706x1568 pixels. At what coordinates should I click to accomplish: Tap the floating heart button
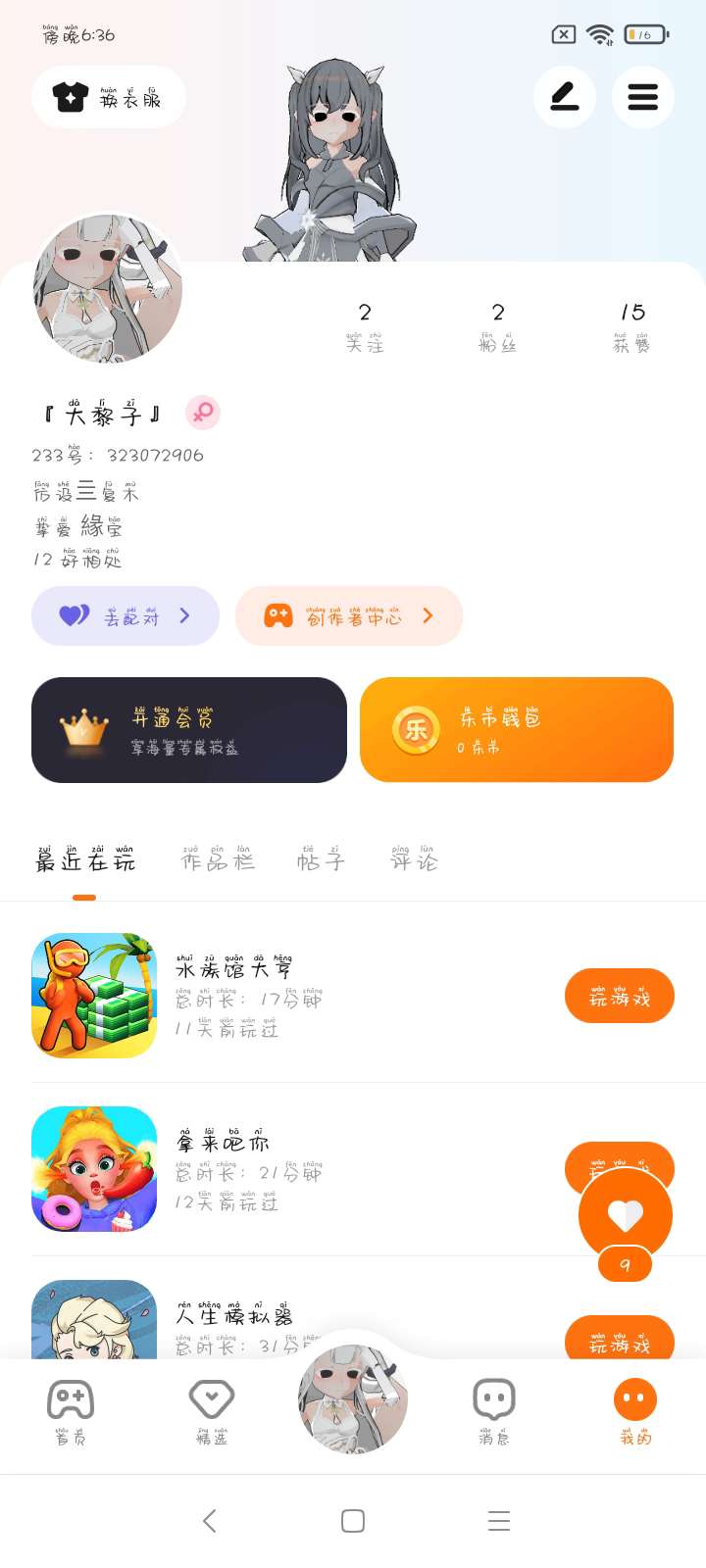(x=625, y=1216)
